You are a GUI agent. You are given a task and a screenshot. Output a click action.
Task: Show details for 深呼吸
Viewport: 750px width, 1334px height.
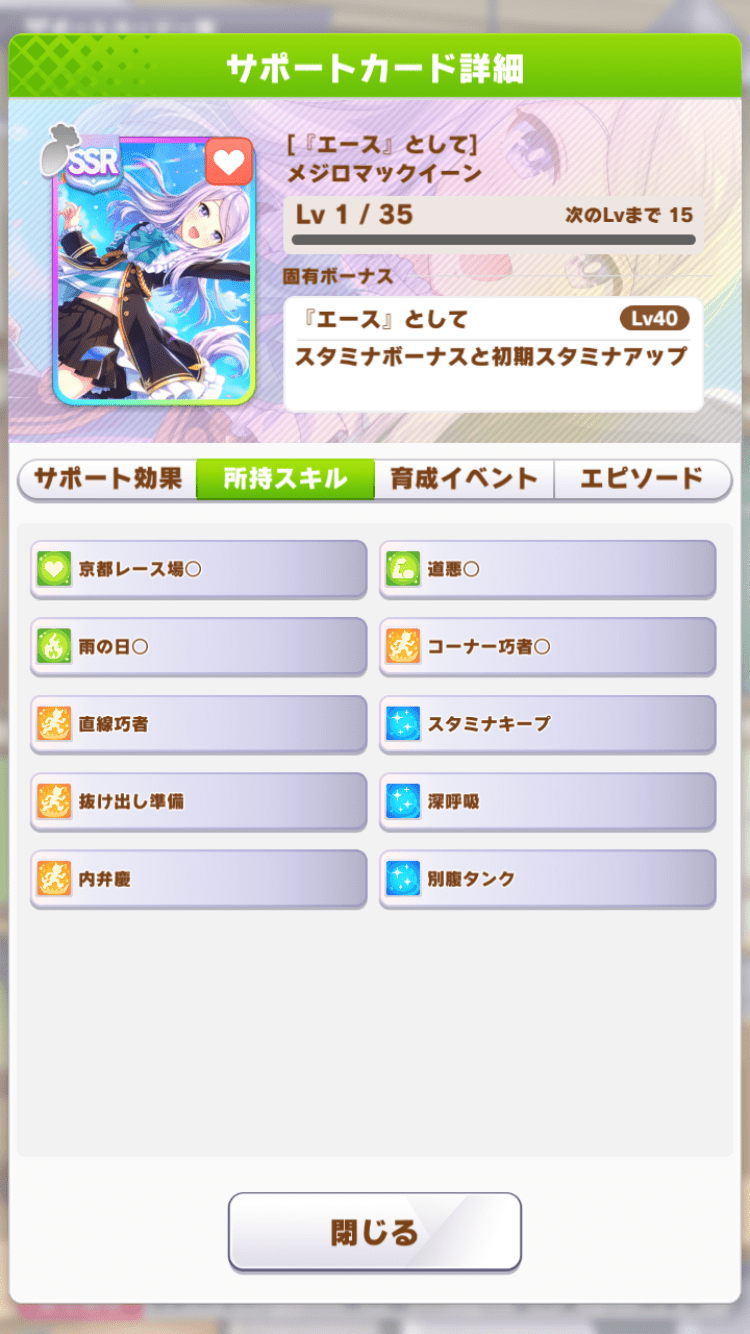(x=548, y=801)
